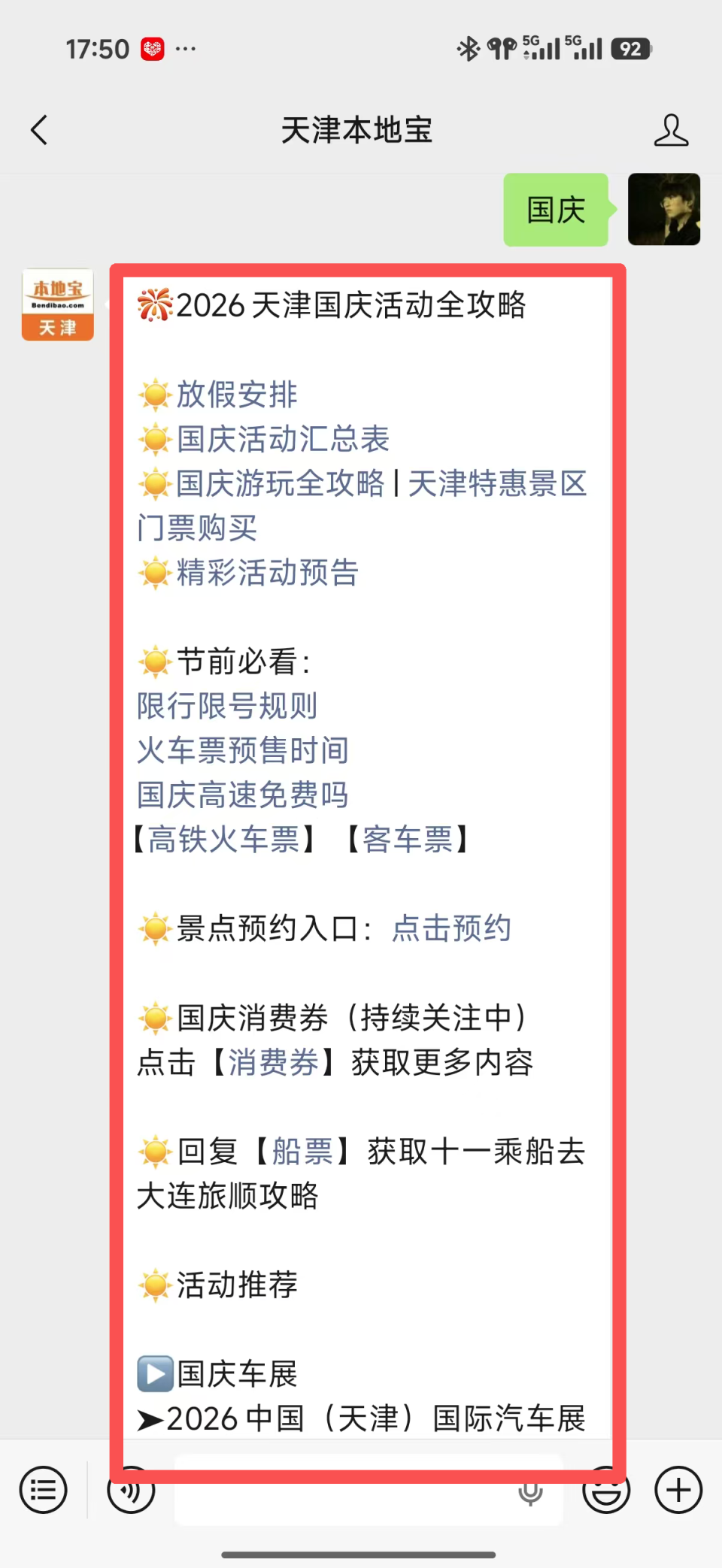Open the 船票 link
Screen dimensions: 722x1568
pos(302,1151)
